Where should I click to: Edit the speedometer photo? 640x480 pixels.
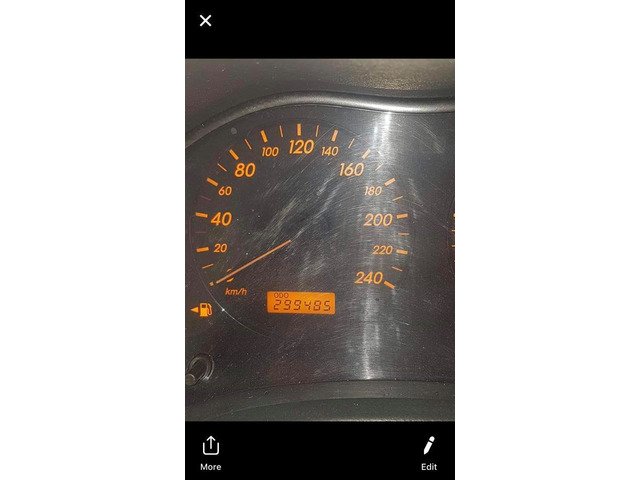[x=428, y=451]
